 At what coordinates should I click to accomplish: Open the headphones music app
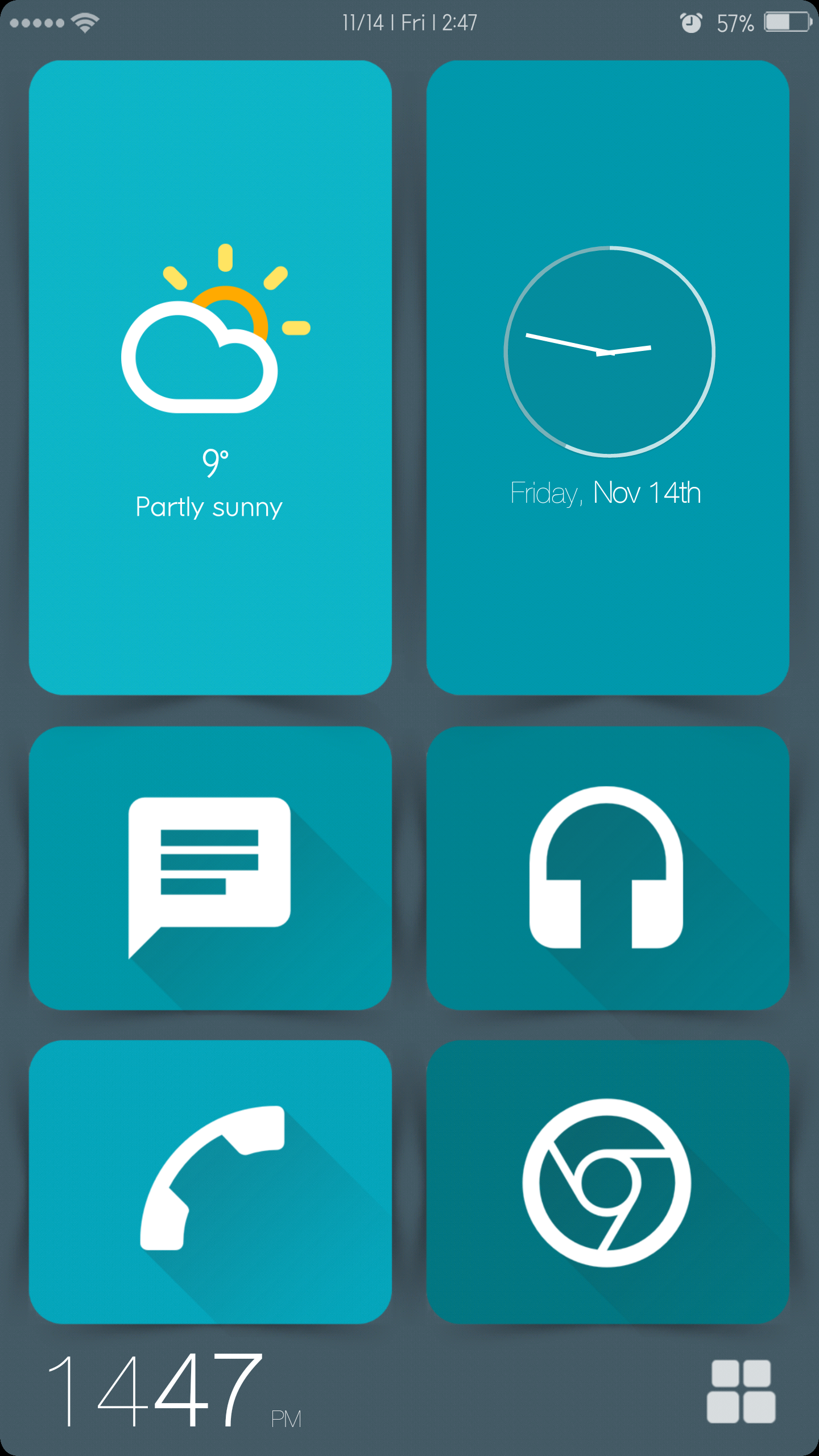[607, 868]
